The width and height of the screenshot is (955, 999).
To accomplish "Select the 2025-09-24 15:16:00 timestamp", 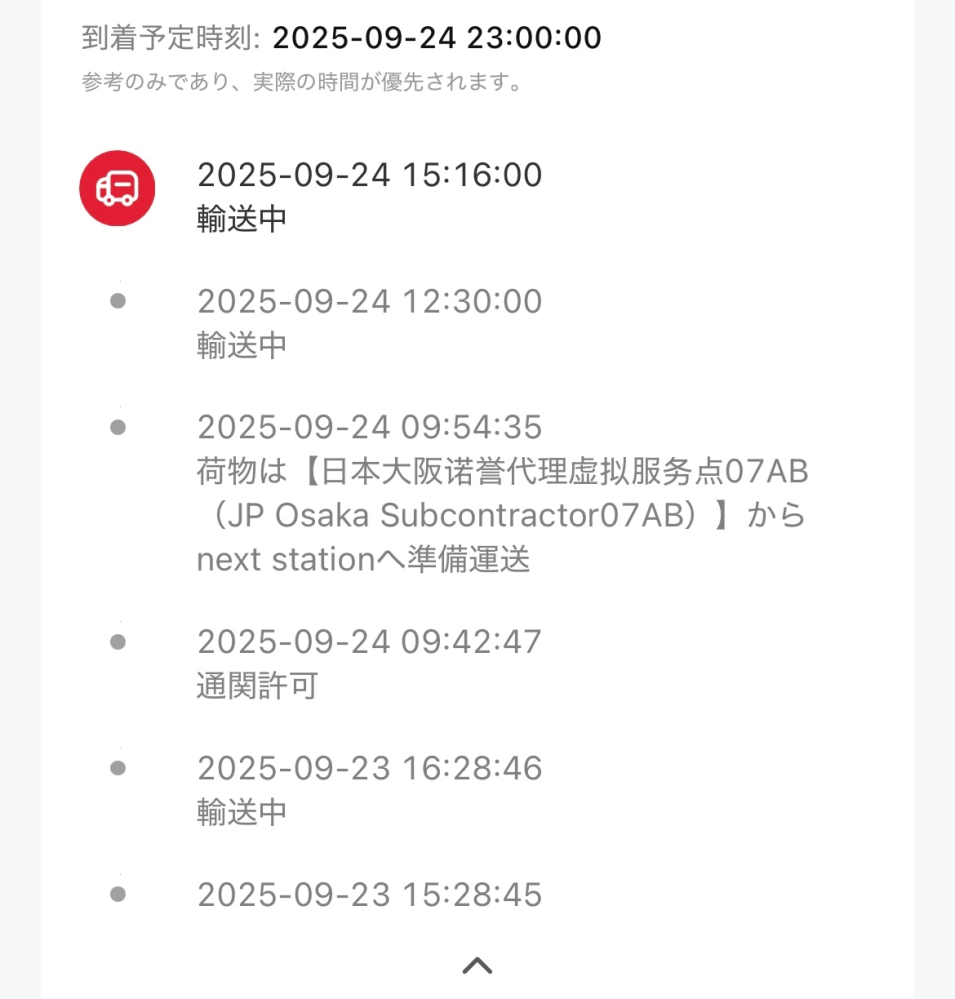I will (369, 175).
